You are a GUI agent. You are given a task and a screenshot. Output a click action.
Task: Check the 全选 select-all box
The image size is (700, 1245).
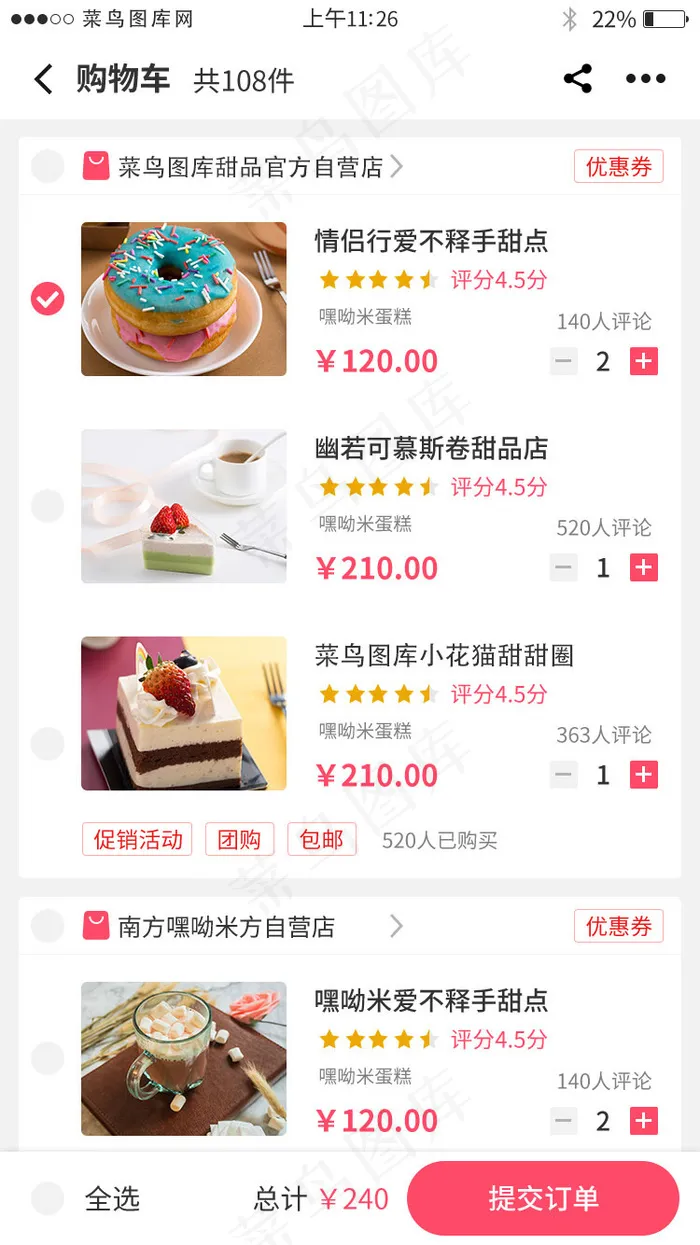click(x=47, y=1198)
